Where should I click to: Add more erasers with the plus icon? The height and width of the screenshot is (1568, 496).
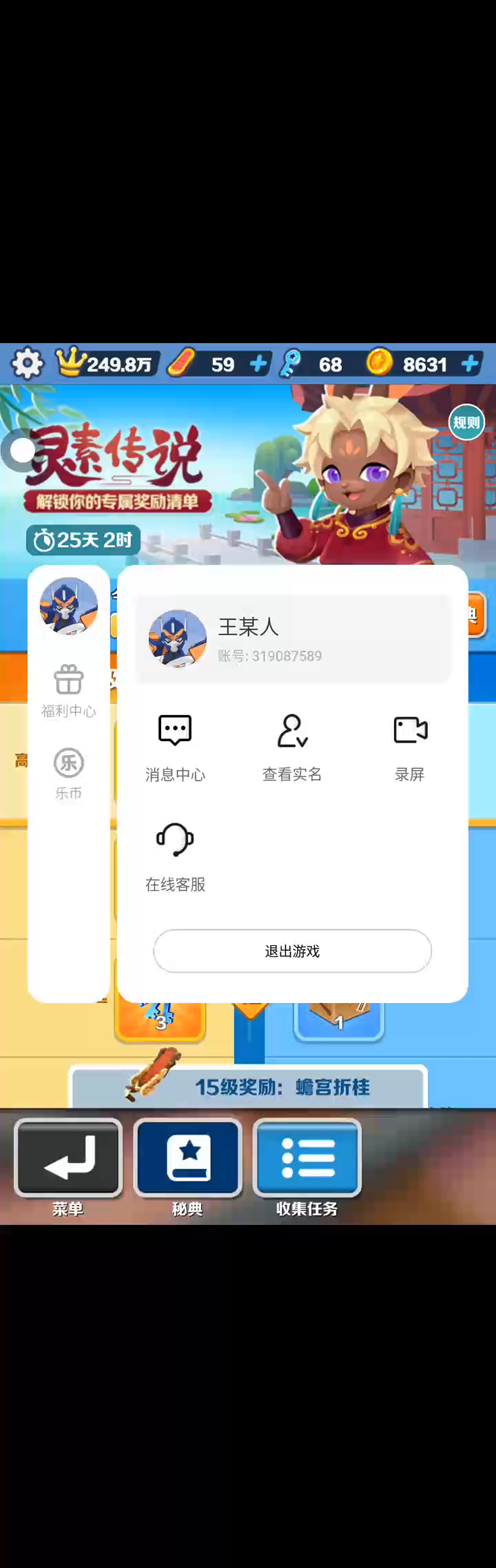point(258,364)
